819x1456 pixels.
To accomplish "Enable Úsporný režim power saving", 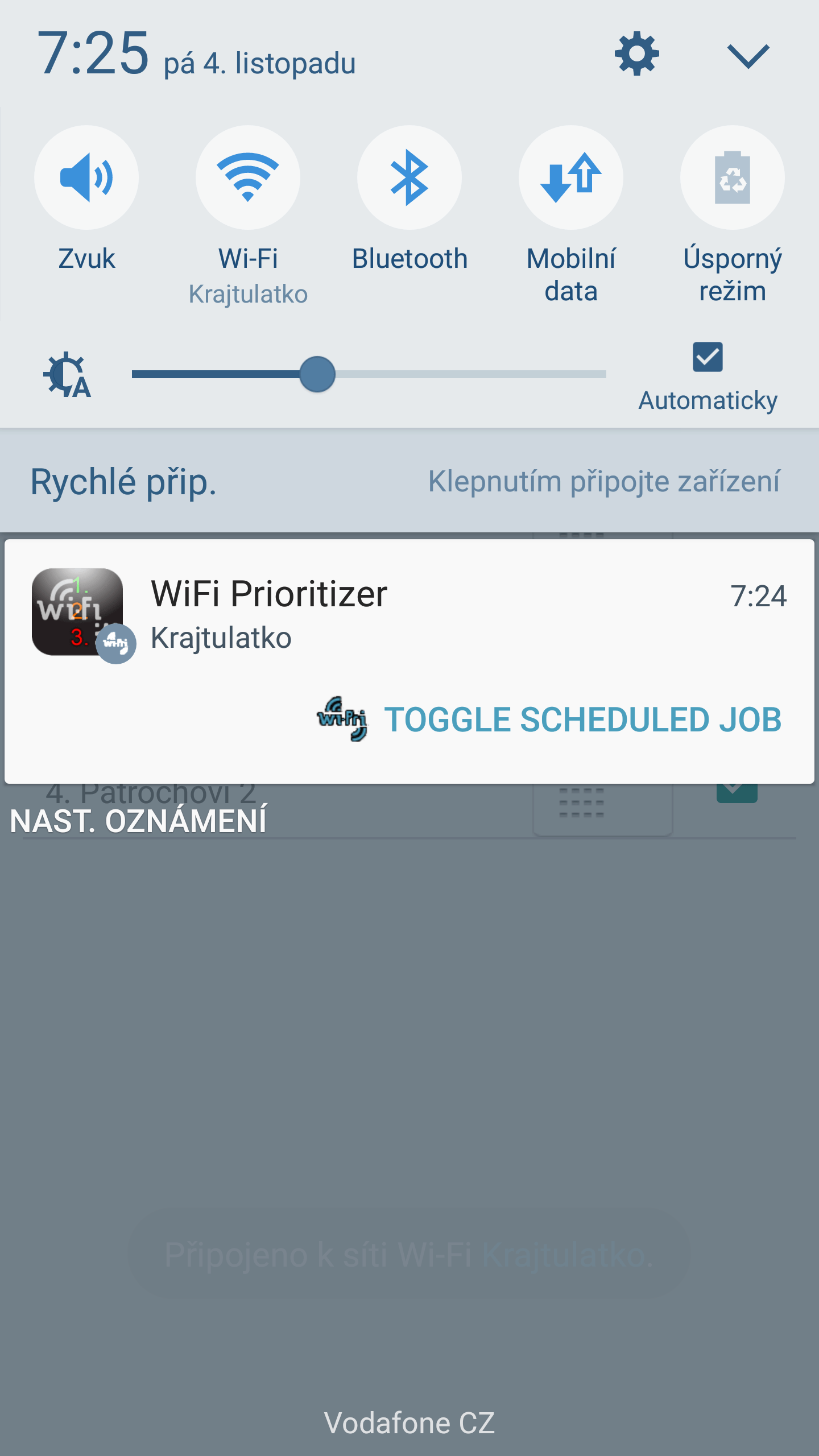I will [x=733, y=177].
